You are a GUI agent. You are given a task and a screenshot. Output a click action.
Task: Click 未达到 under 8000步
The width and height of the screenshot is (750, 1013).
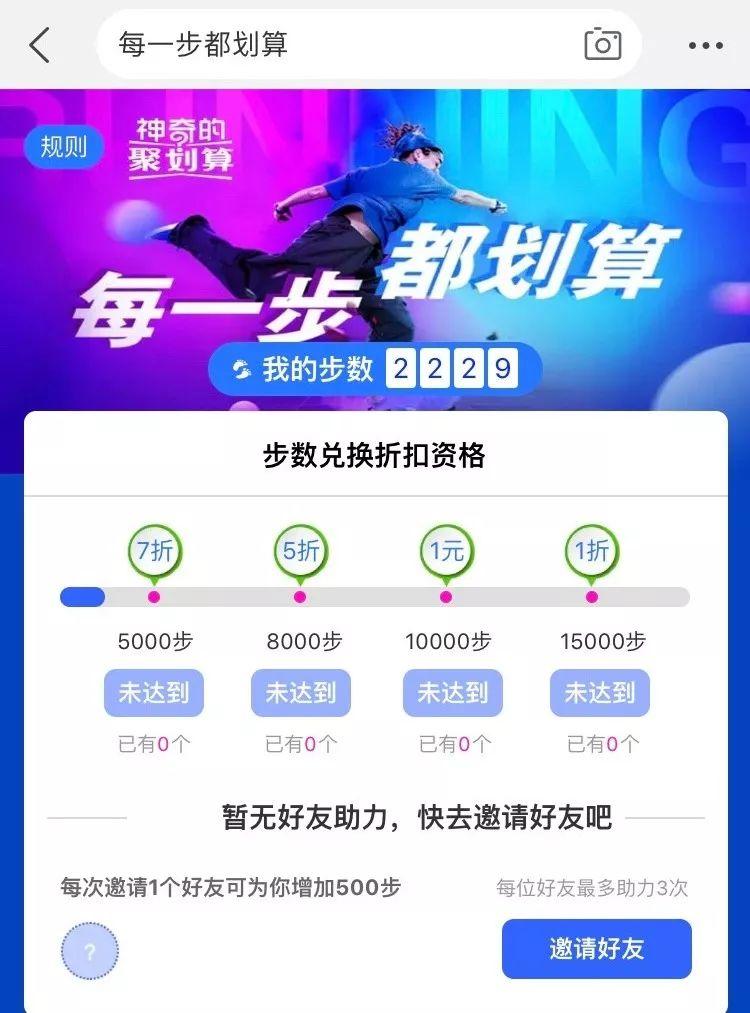point(301,692)
